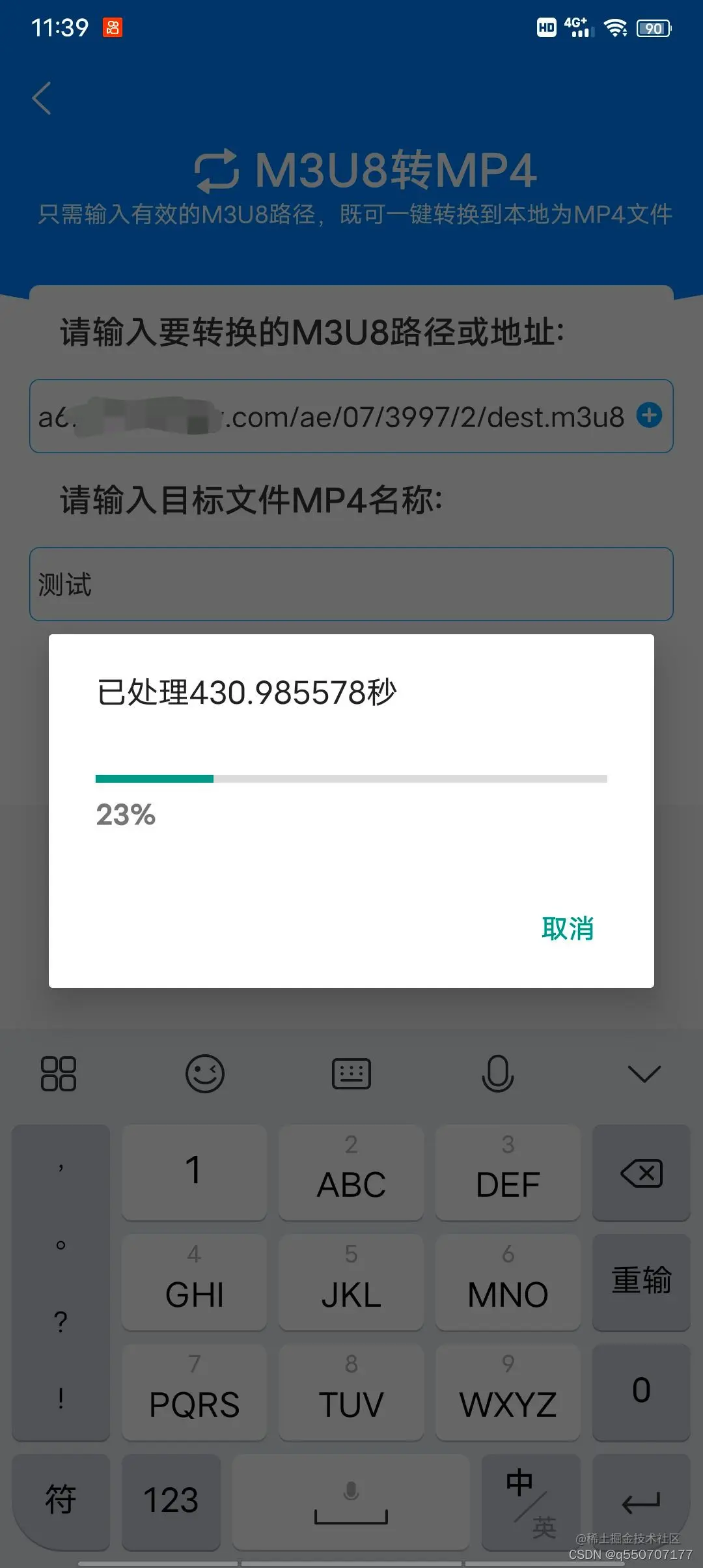Delete a character with the backspace key
Image resolution: width=703 pixels, height=1568 pixels.
(641, 1173)
